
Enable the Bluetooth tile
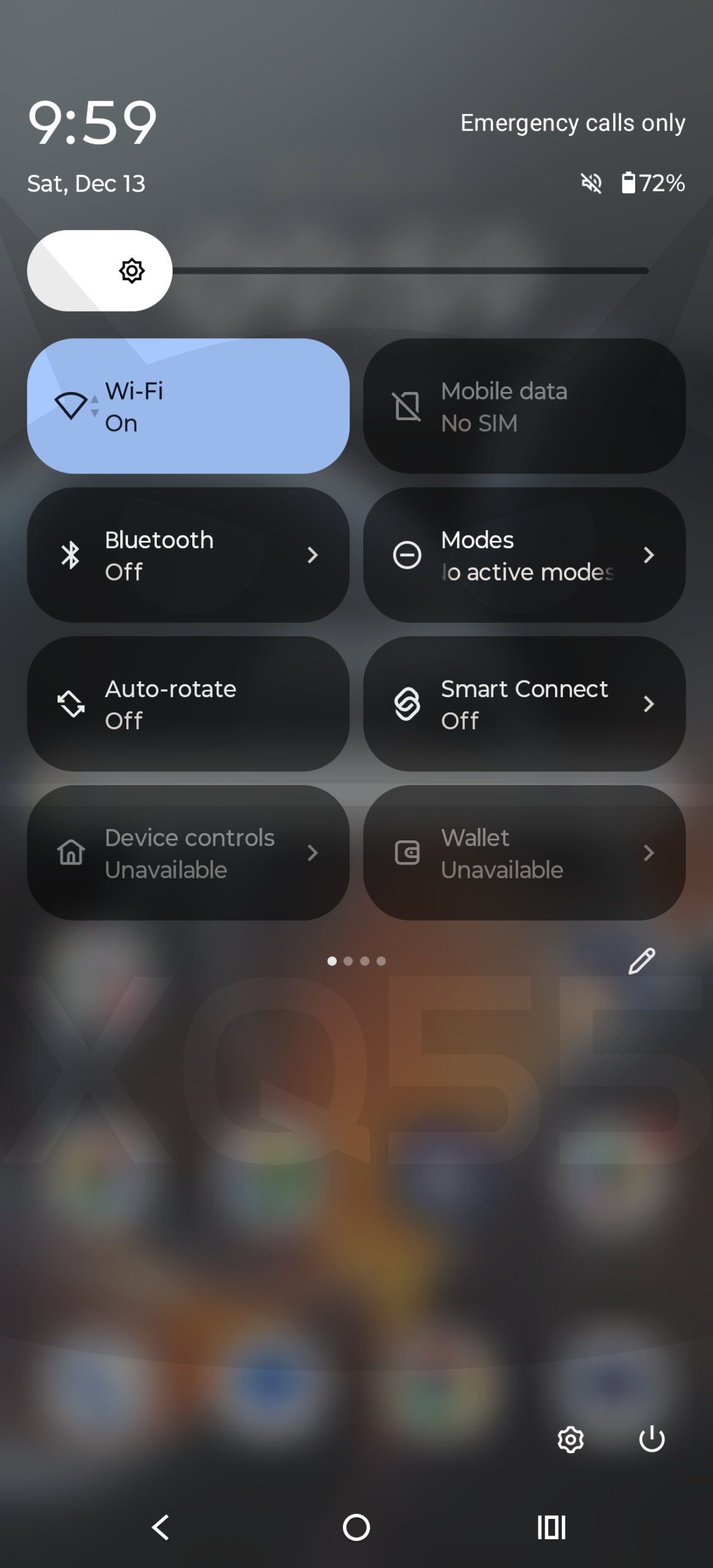187,555
